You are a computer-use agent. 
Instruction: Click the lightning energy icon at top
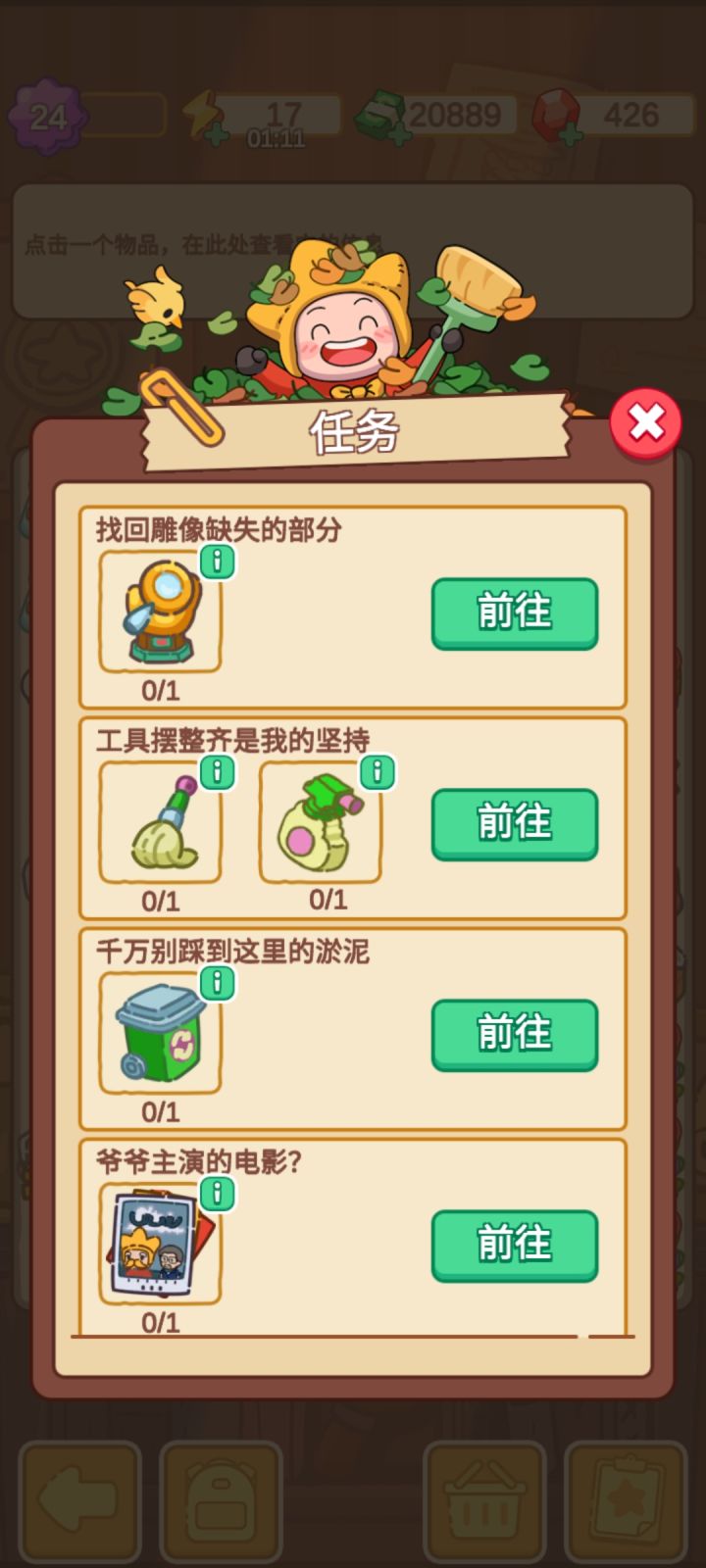[203, 113]
